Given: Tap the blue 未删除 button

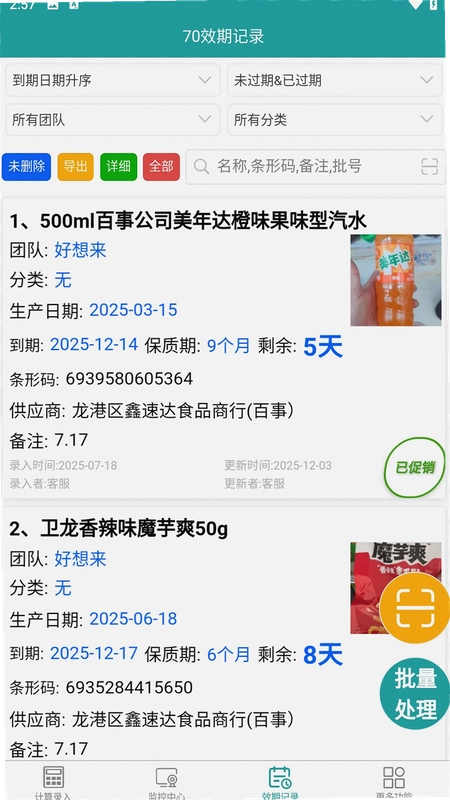Looking at the screenshot, I should (27, 167).
